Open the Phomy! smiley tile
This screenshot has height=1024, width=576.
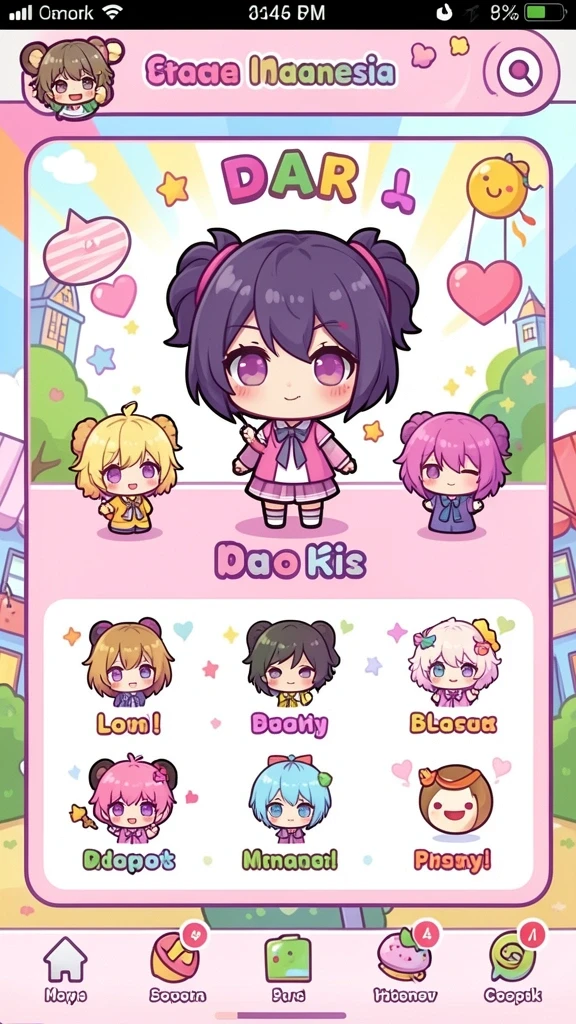point(452,813)
